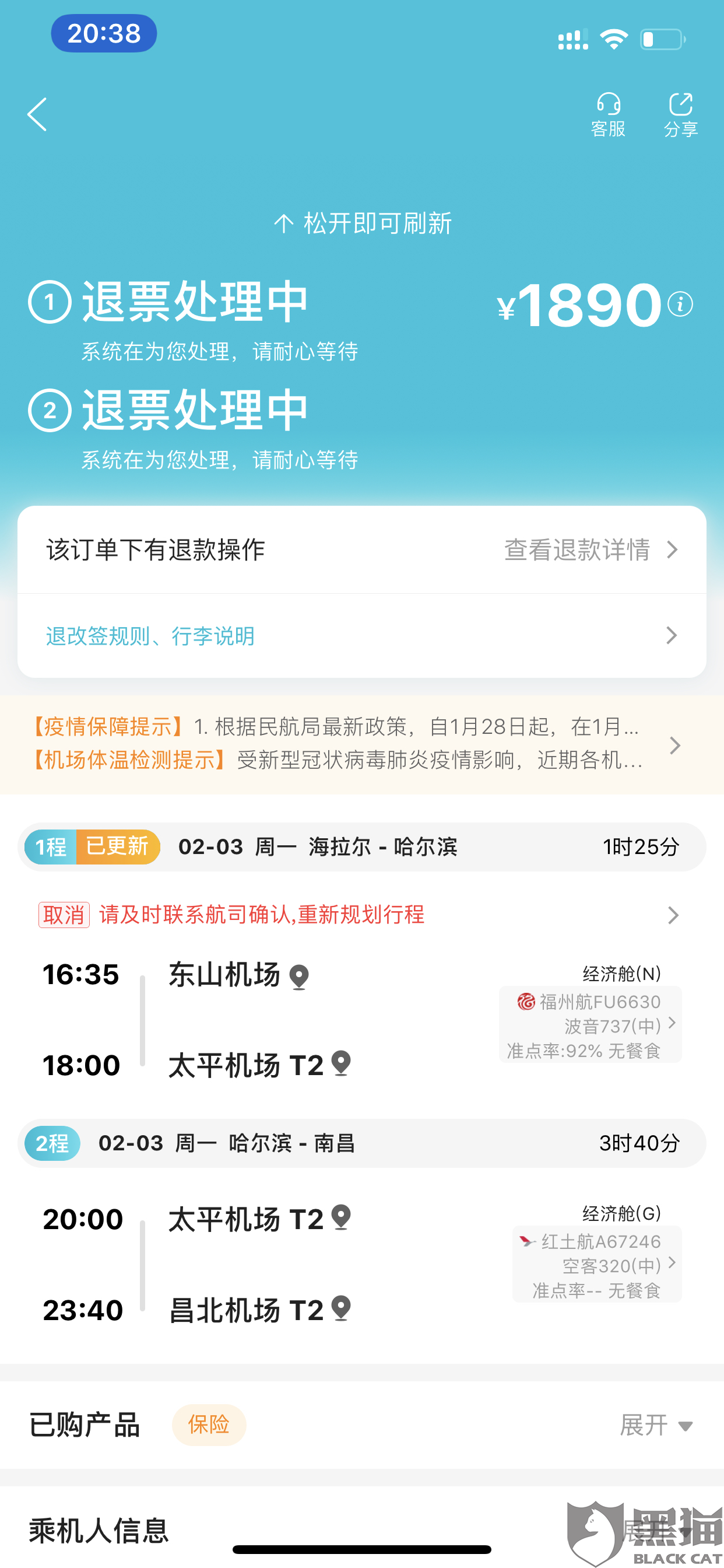
Task: Share this order via 分享
Action: [680, 115]
